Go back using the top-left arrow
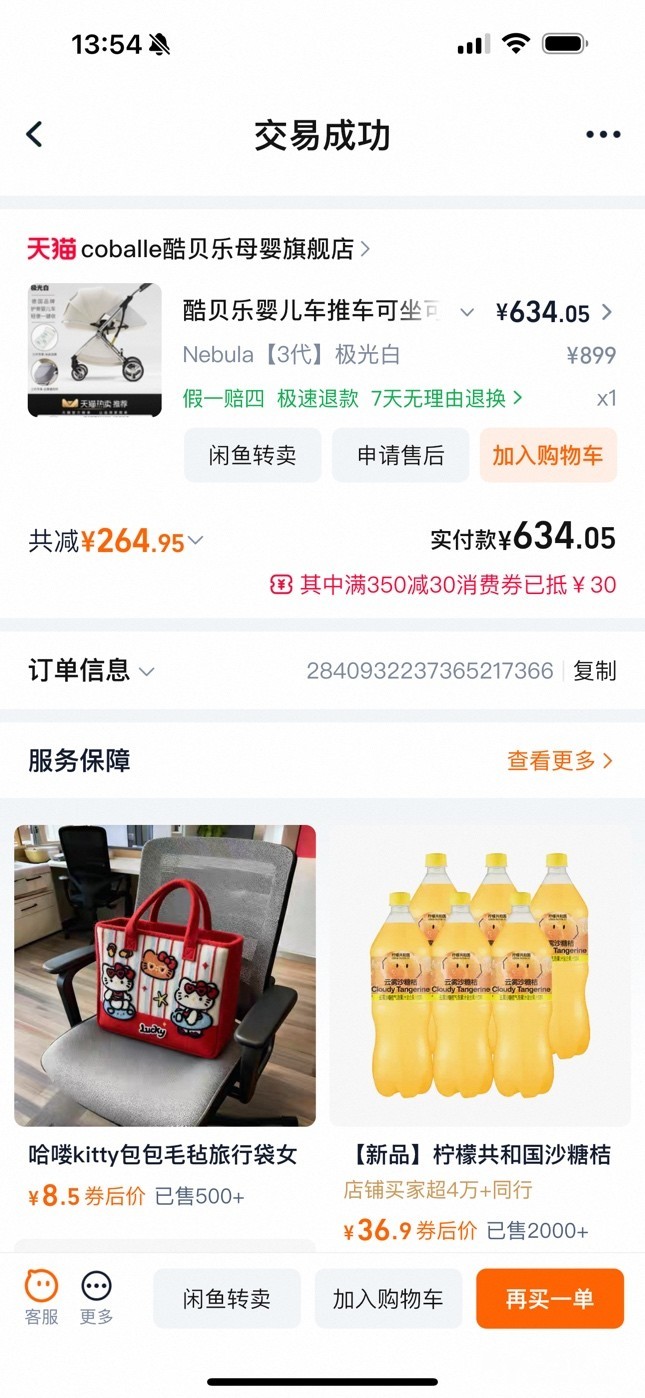The width and height of the screenshot is (645, 1398). (x=35, y=135)
